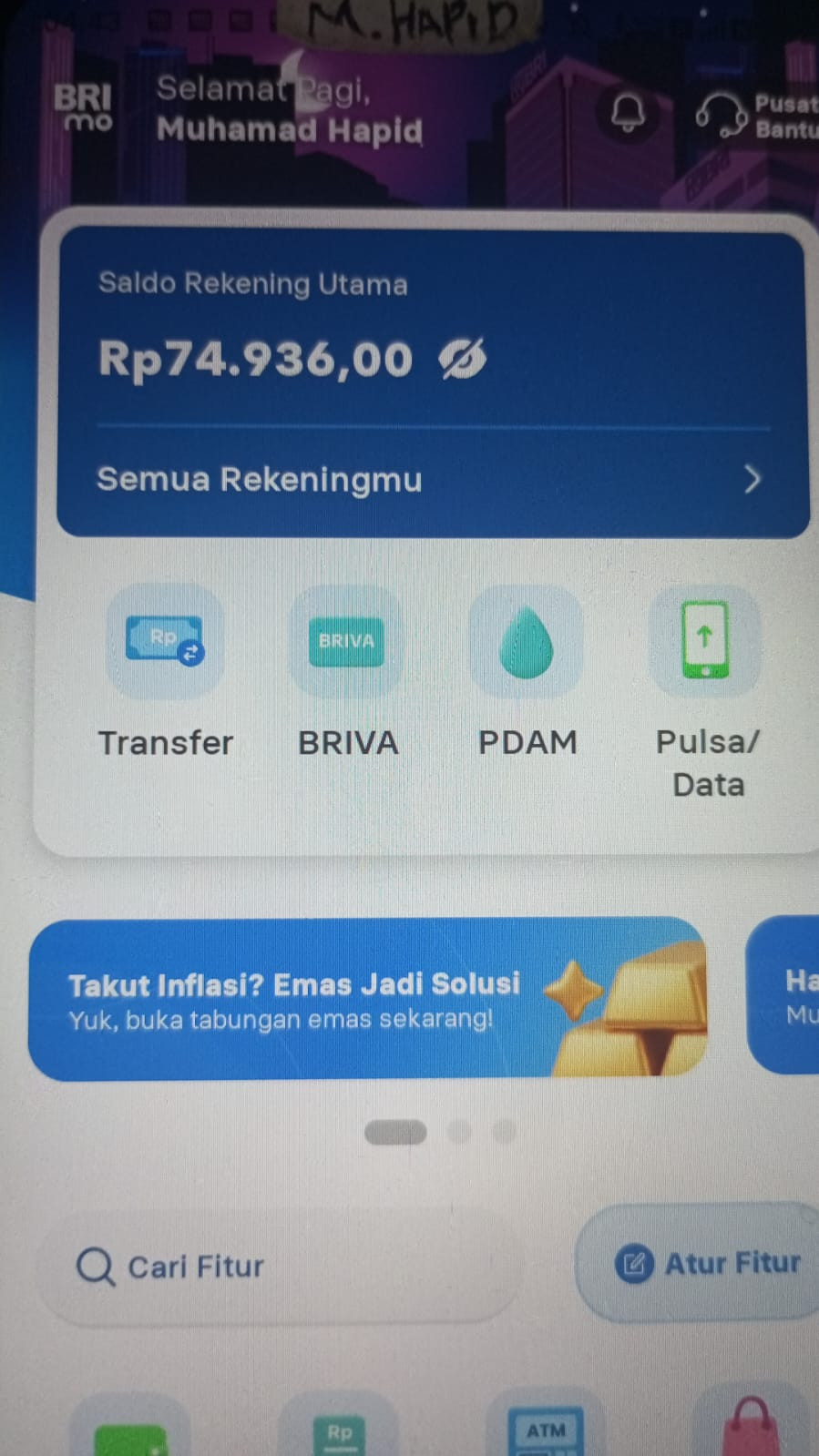Open Pulsa/Data top-up

[707, 694]
